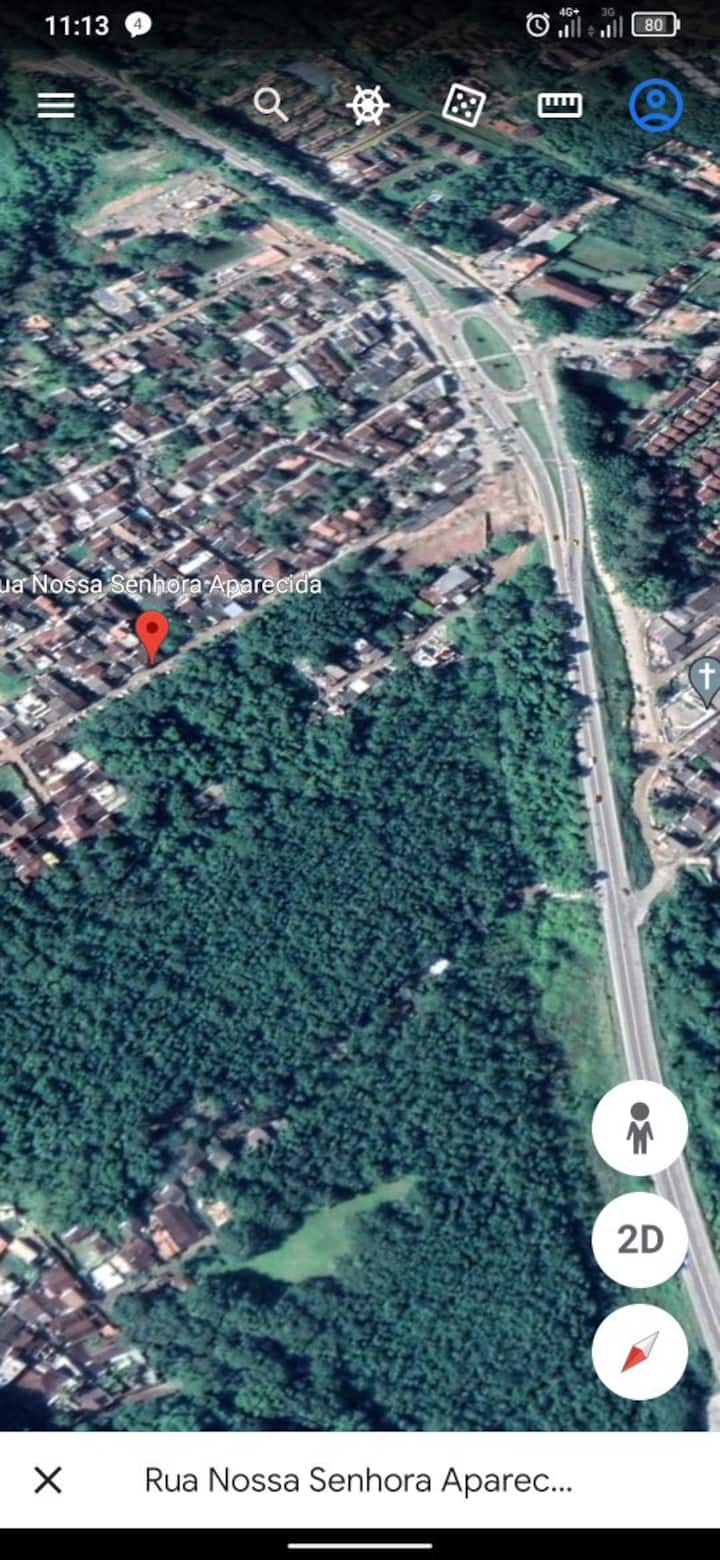720x1560 pixels.
Task: Reset orientation with the compass button
Action: [x=640, y=1352]
